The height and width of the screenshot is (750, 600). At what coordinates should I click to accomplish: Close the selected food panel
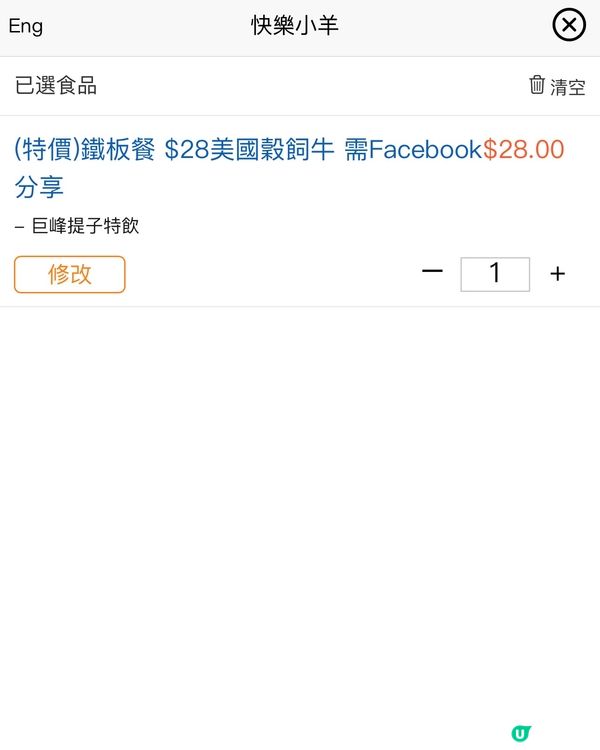tap(569, 25)
